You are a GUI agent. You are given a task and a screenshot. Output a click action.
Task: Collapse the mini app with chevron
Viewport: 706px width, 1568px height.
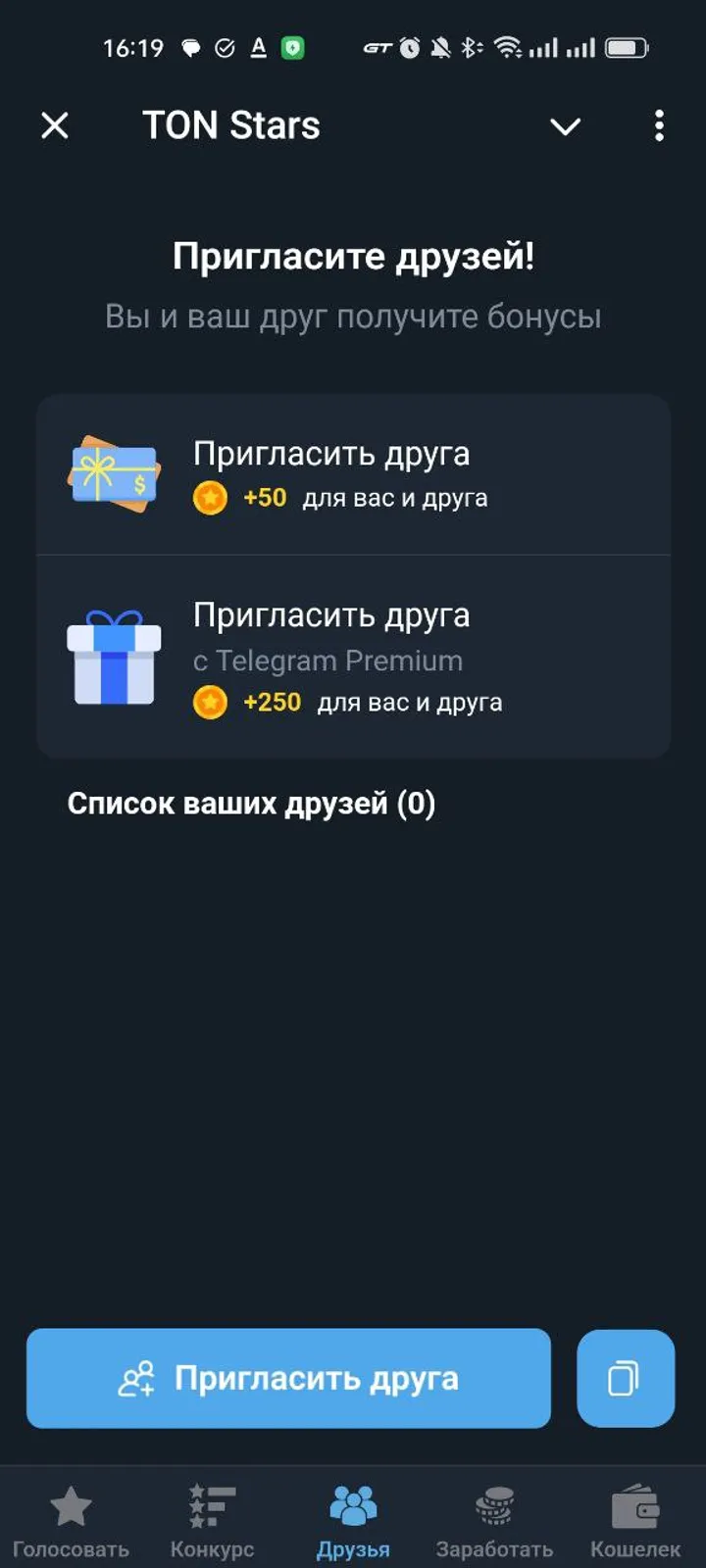(566, 125)
